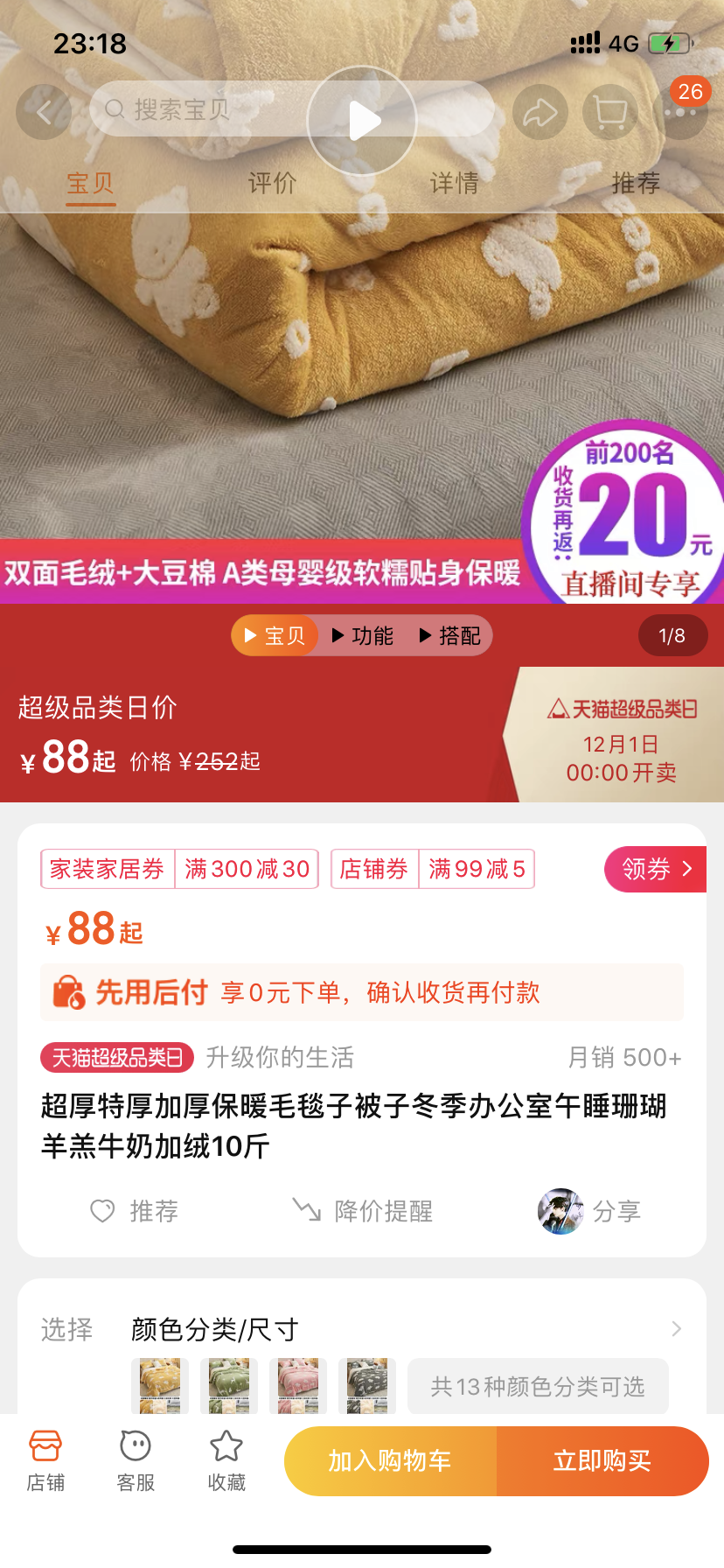Screen dimensions: 724x1568
Task: Open the overflow menu with badge 26
Action: click(x=680, y=112)
